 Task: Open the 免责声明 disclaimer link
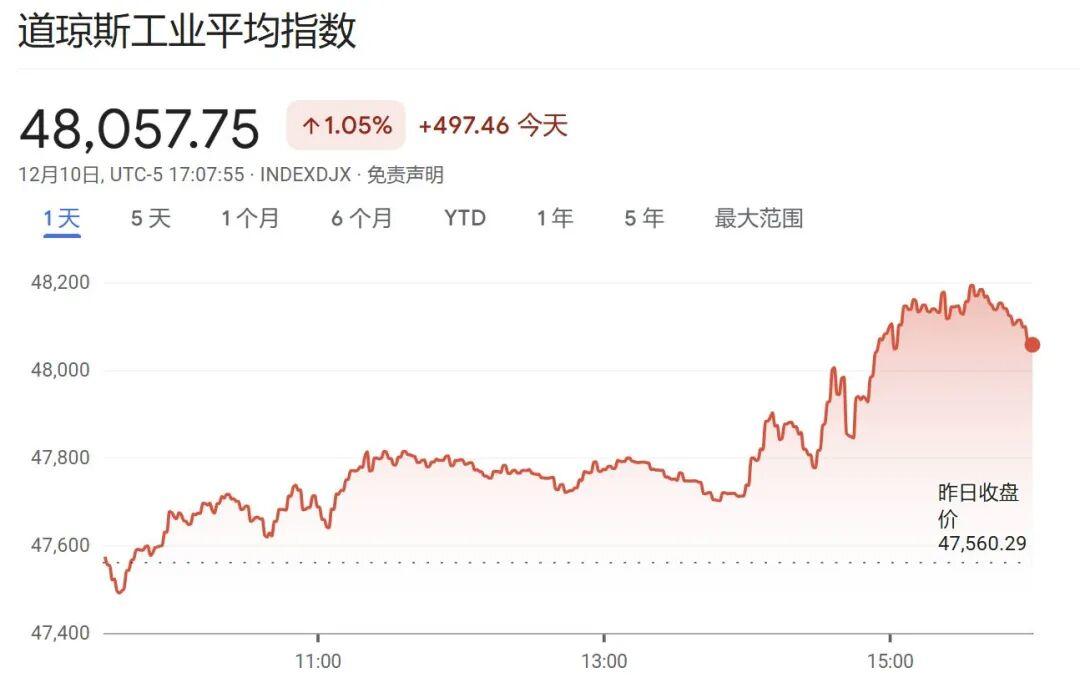(x=405, y=175)
